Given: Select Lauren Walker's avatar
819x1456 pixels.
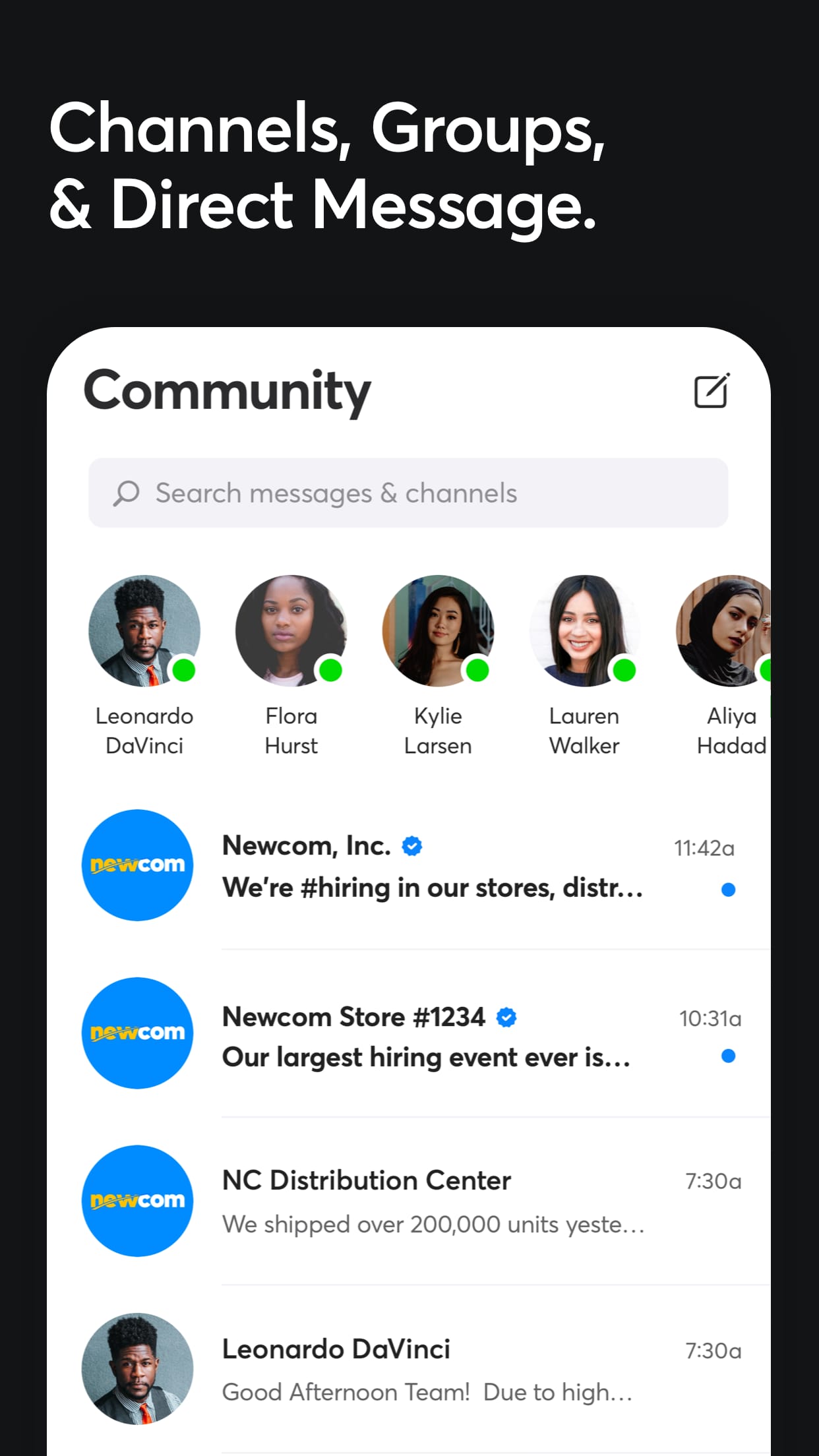Looking at the screenshot, I should 585,631.
